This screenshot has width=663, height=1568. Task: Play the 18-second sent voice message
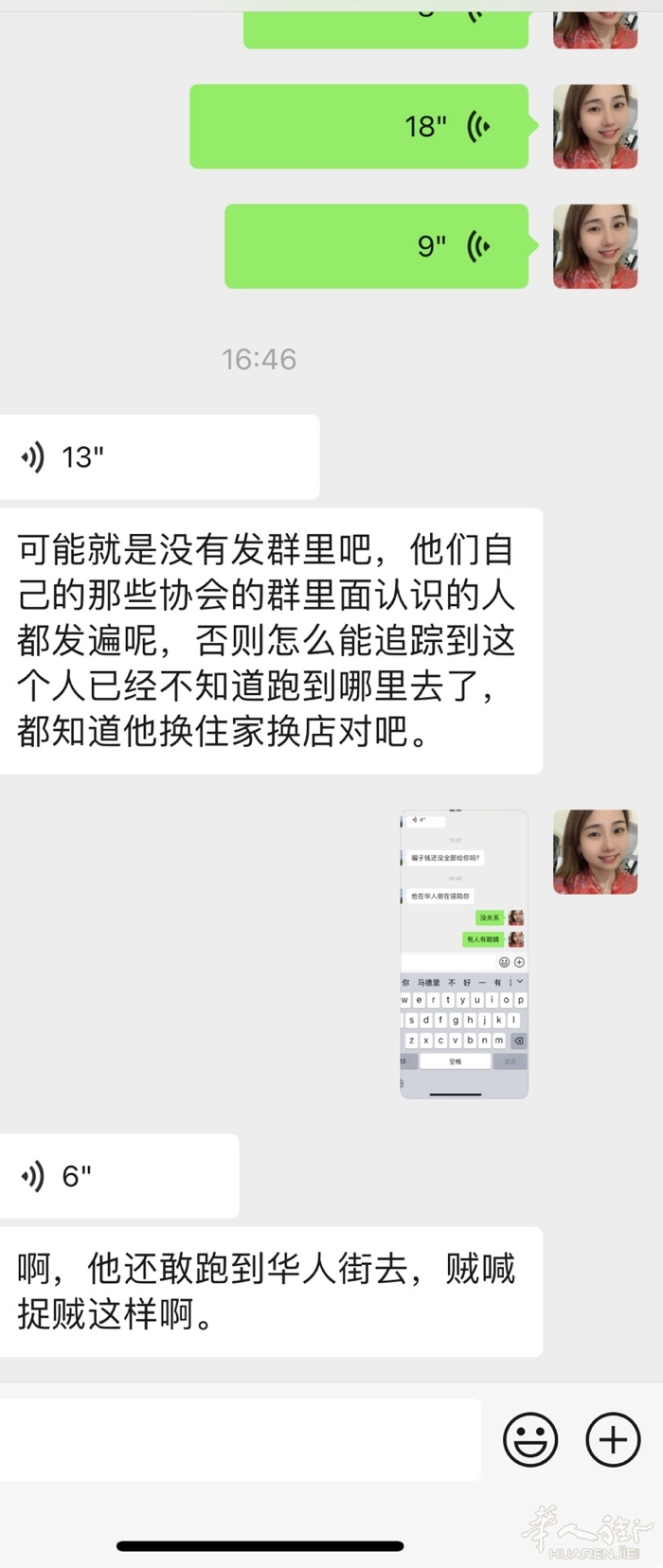click(359, 127)
